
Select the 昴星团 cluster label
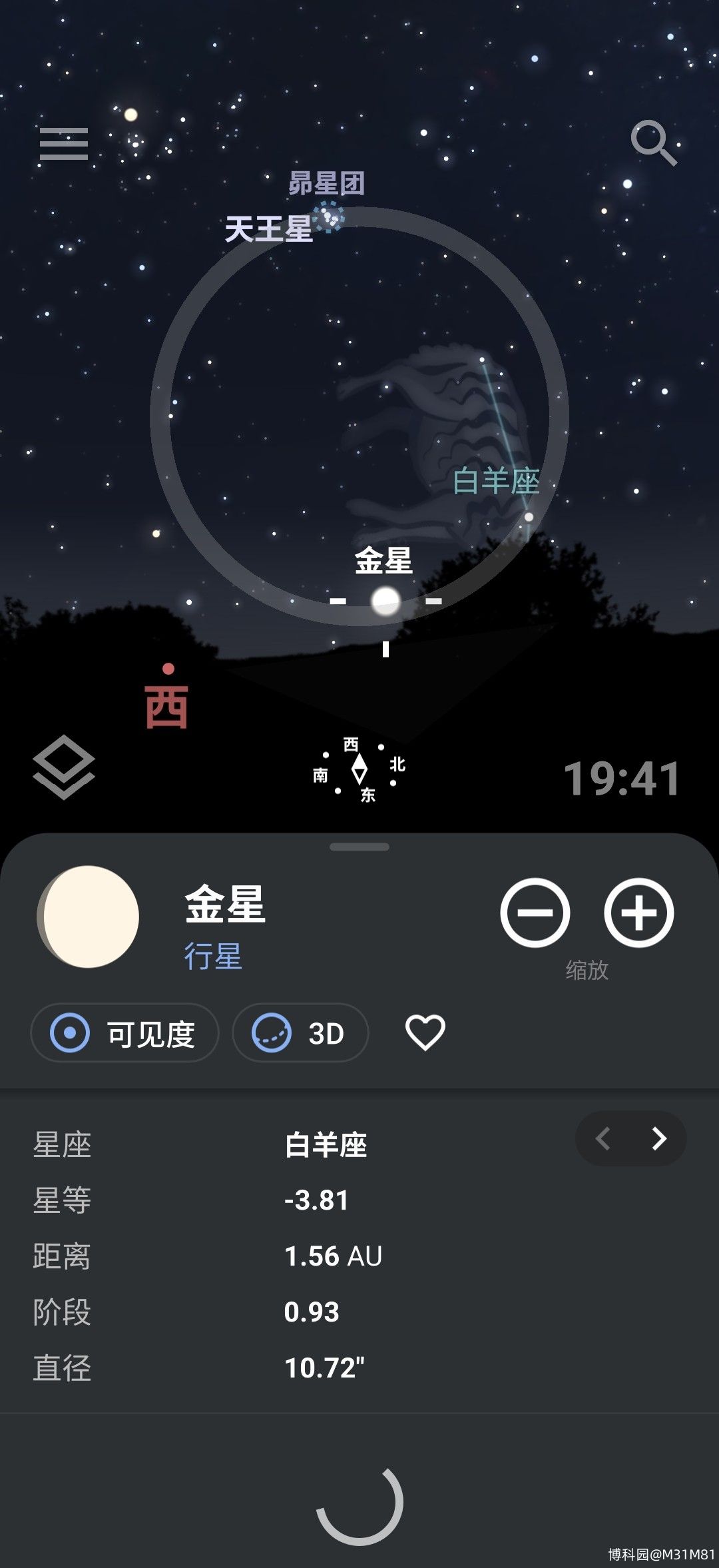point(326,183)
